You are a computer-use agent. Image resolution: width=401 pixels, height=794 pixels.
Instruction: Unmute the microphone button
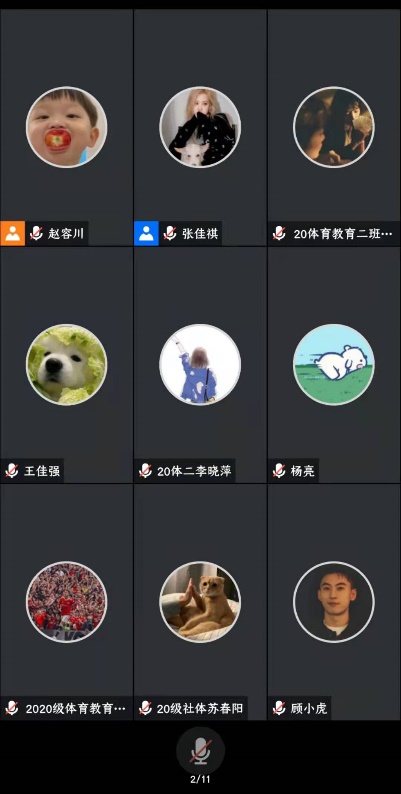pos(200,751)
